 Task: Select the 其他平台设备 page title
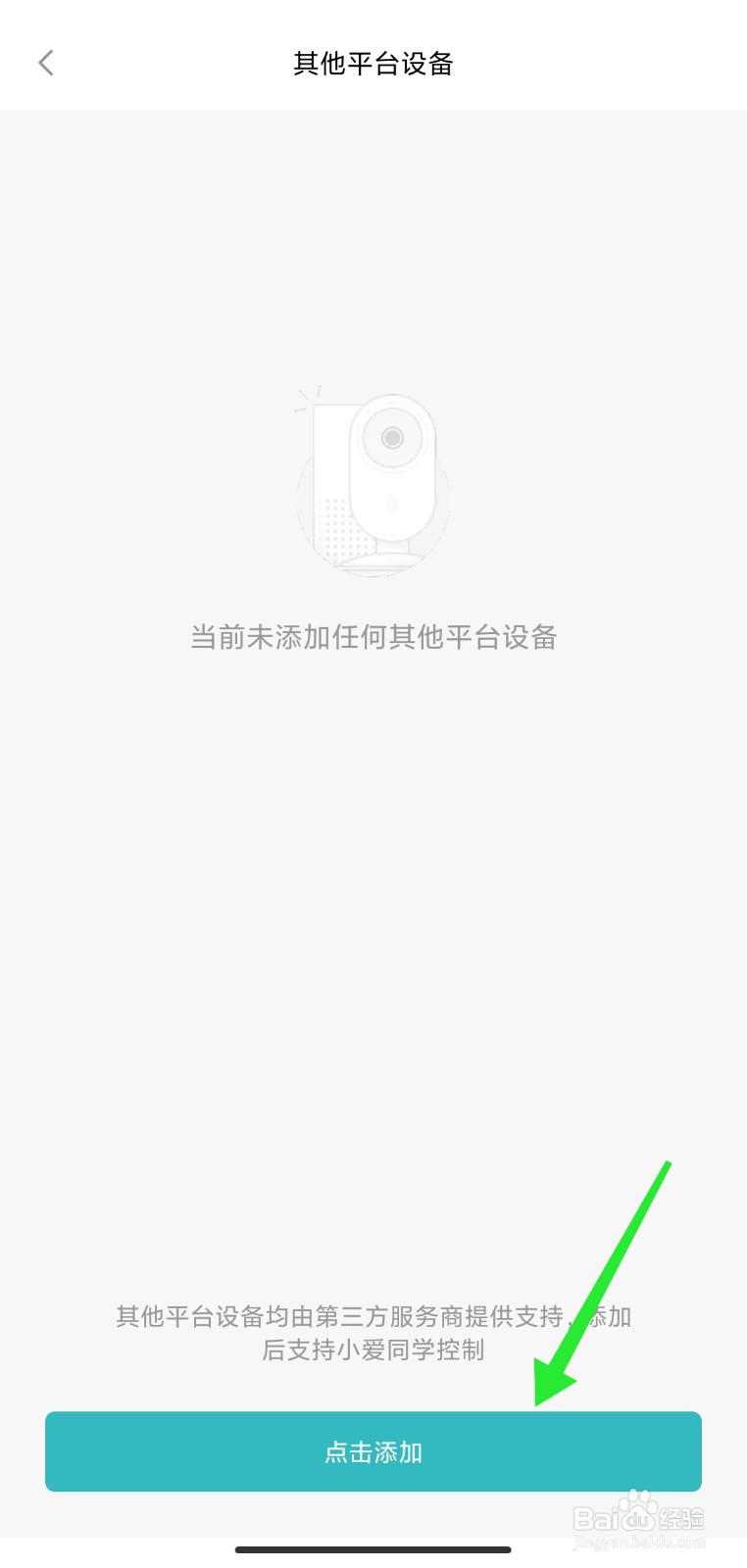(373, 63)
